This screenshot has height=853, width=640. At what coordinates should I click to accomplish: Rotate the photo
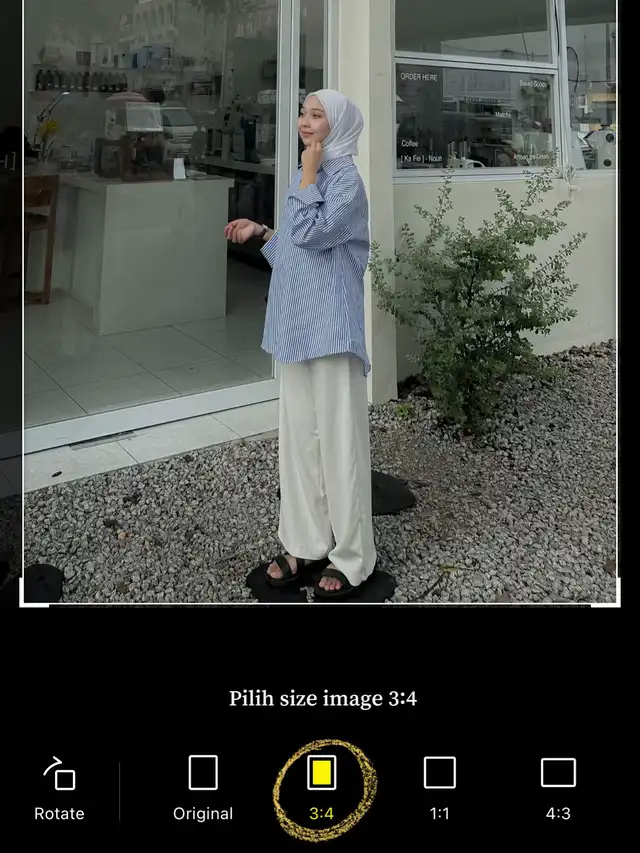coord(59,788)
